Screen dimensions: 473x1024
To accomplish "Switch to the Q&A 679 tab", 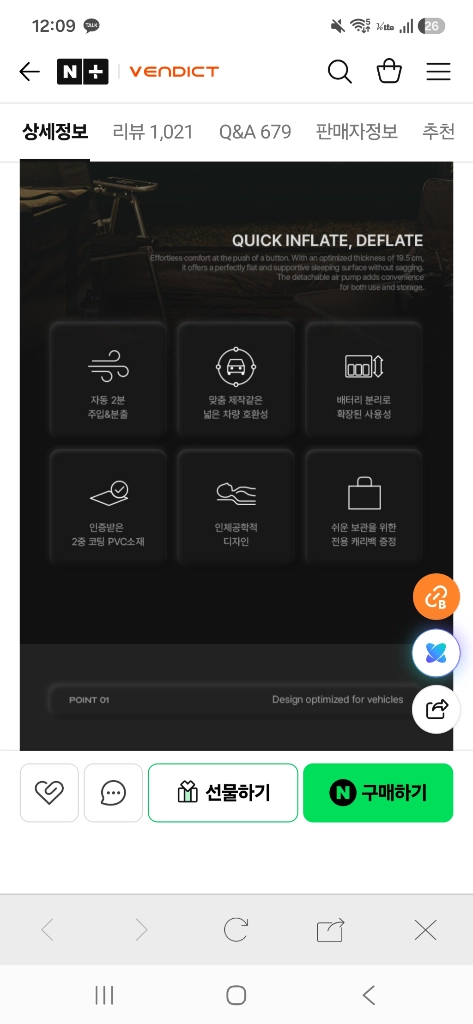I will pyautogui.click(x=255, y=132).
